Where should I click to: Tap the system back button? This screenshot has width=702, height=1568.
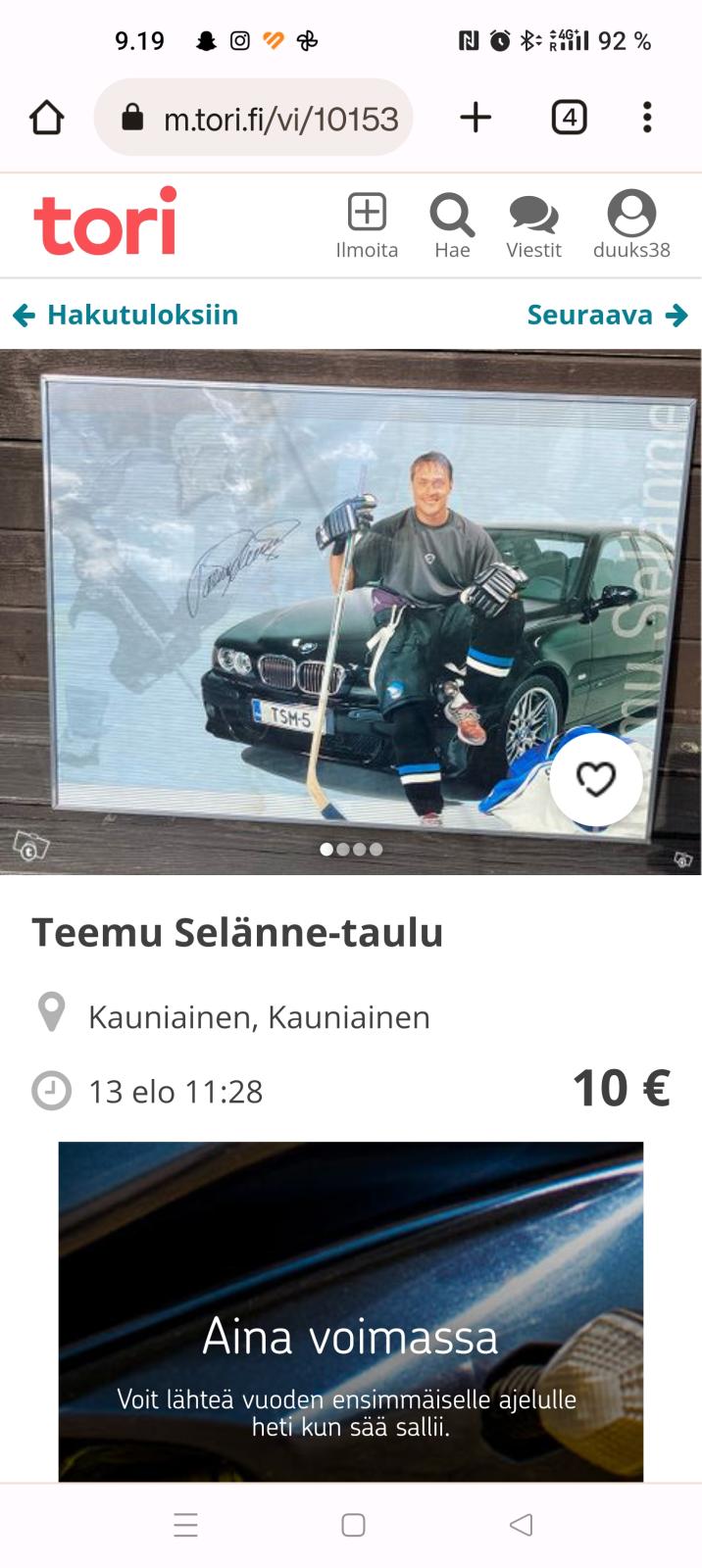point(521,1525)
